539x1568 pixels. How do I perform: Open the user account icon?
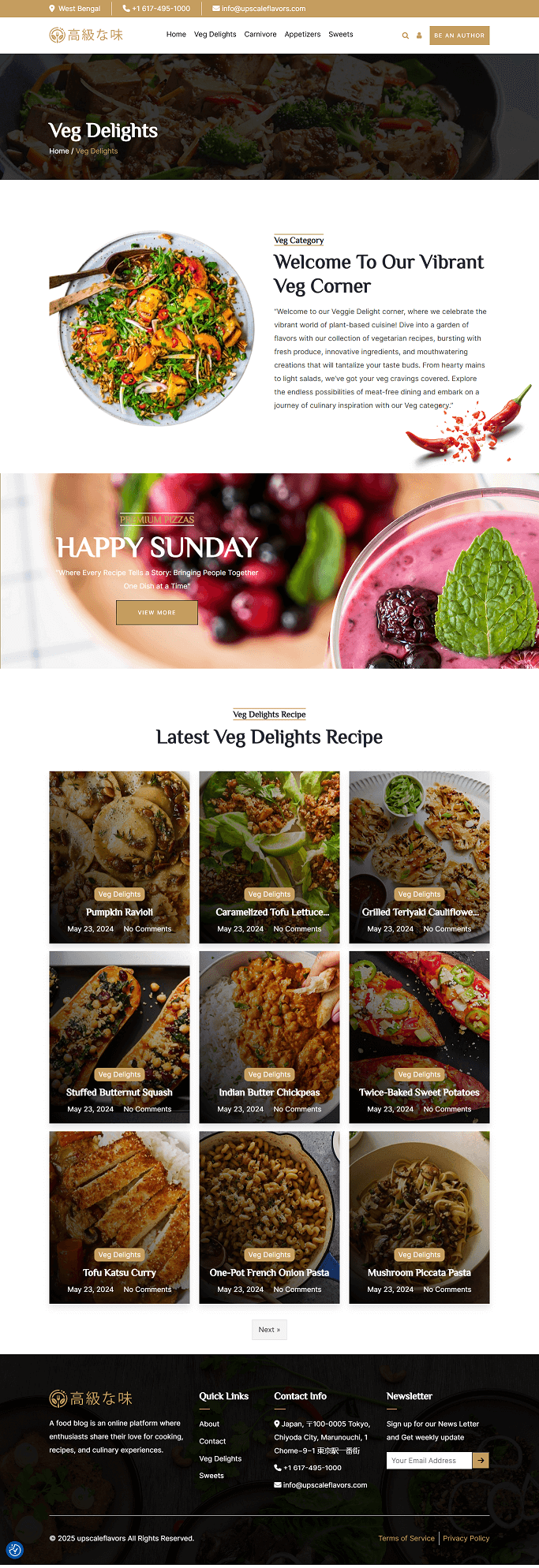(419, 35)
